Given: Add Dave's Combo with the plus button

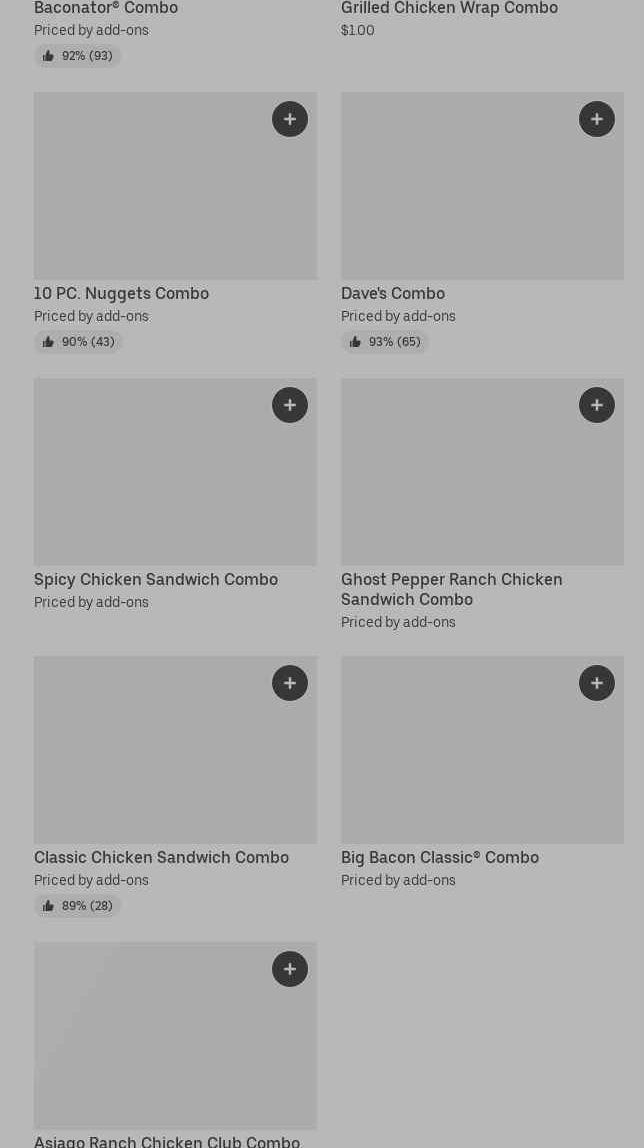Looking at the screenshot, I should coord(597,119).
